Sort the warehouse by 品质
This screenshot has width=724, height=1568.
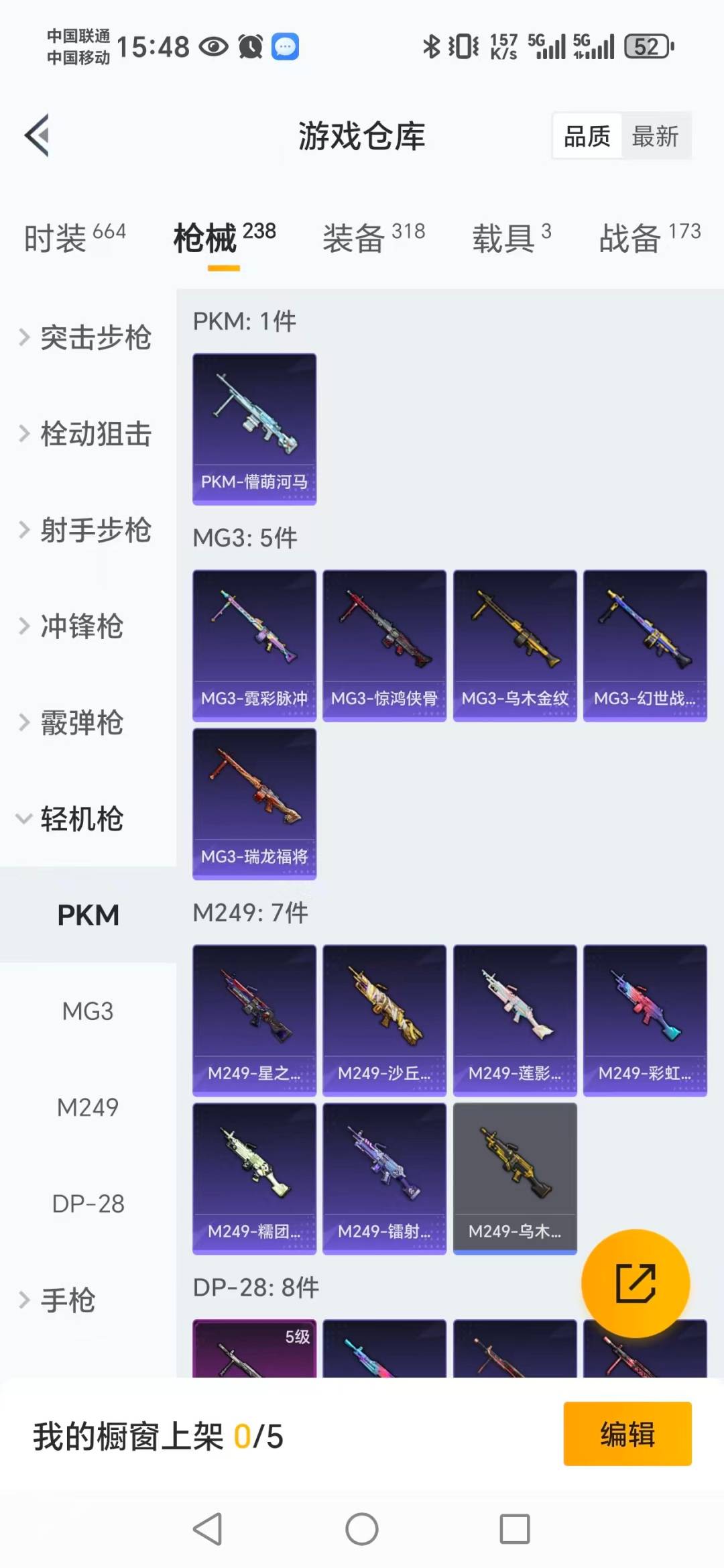tap(587, 136)
